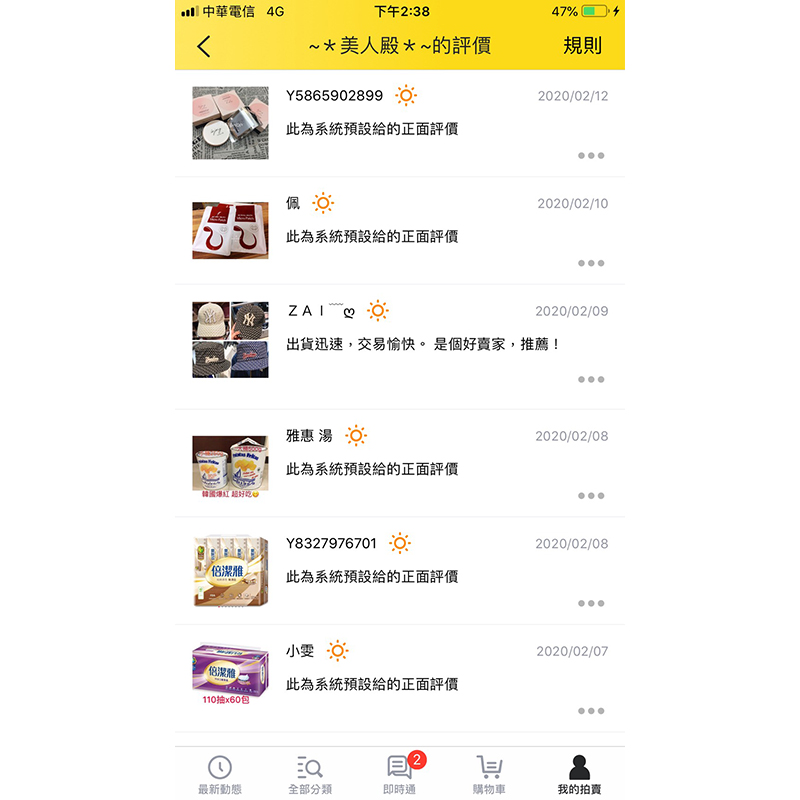
Task: Open the more options dots on ZAI's review
Action: pos(591,380)
